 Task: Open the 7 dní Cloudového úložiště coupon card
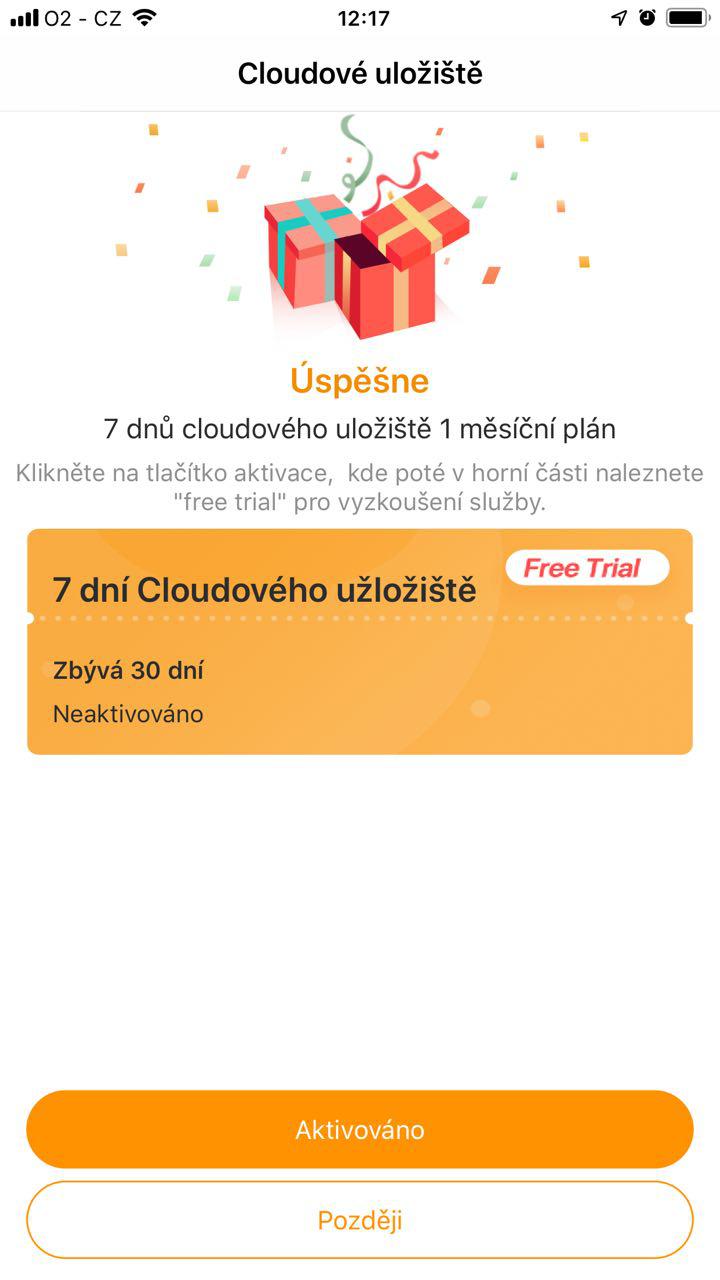coord(360,641)
